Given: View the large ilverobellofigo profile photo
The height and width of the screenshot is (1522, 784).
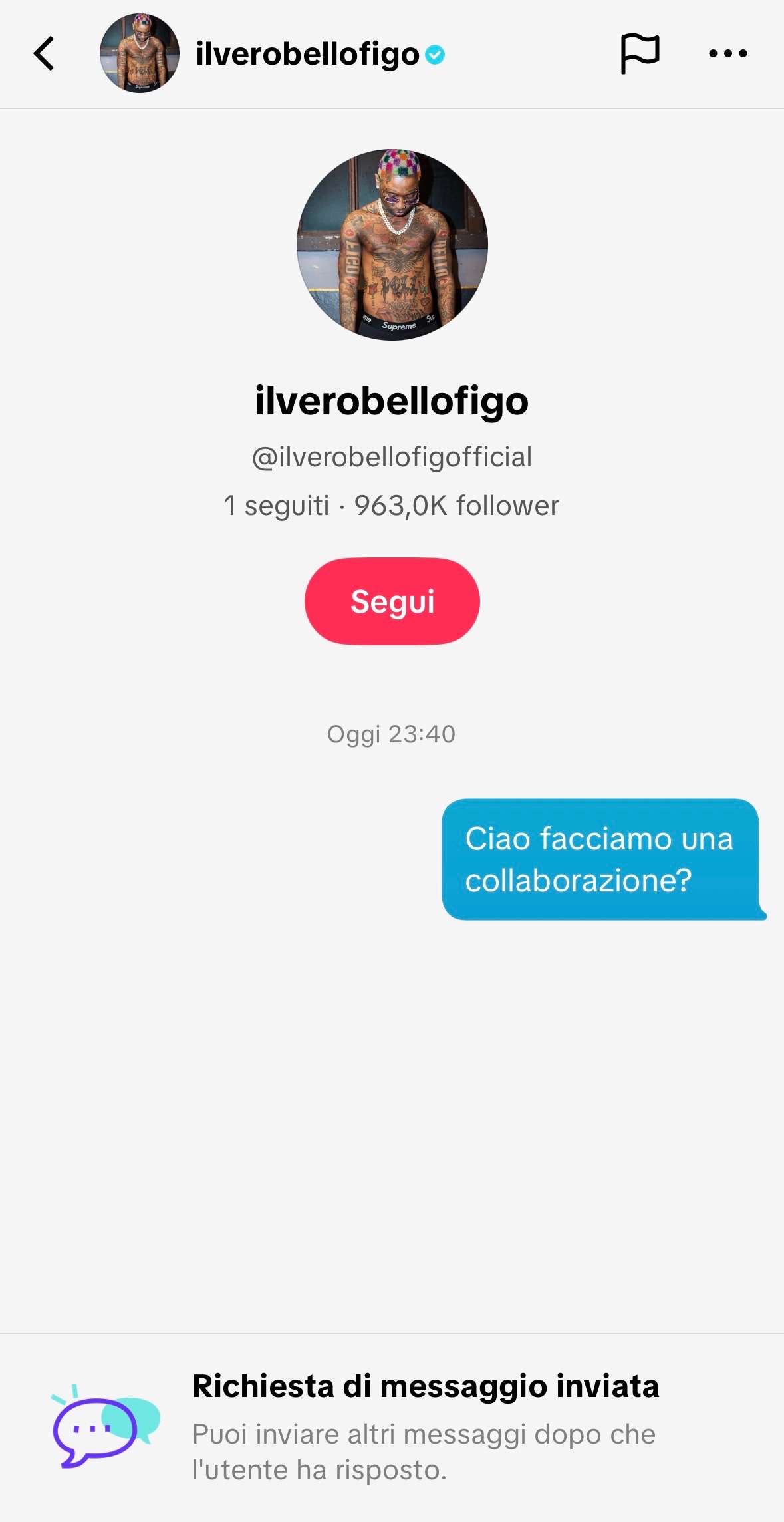Looking at the screenshot, I should pos(392,245).
